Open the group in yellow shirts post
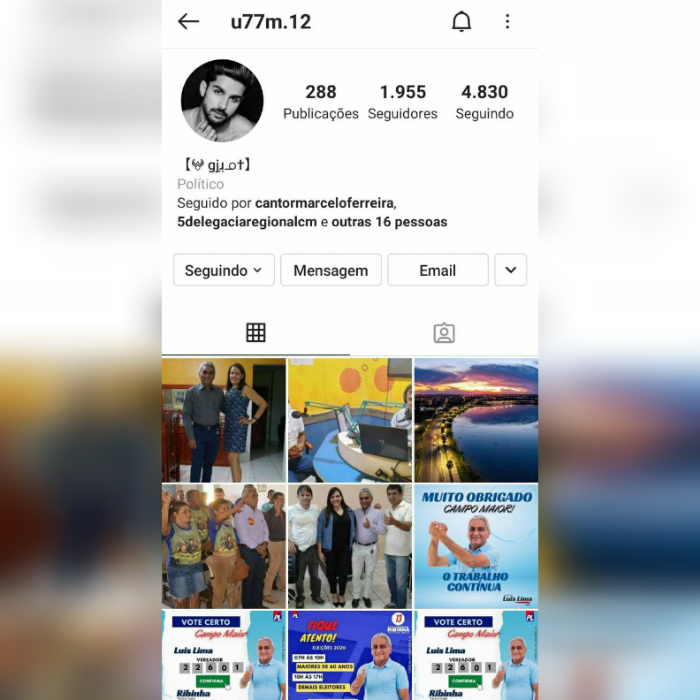Image resolution: width=700 pixels, height=700 pixels. pyautogui.click(x=224, y=546)
